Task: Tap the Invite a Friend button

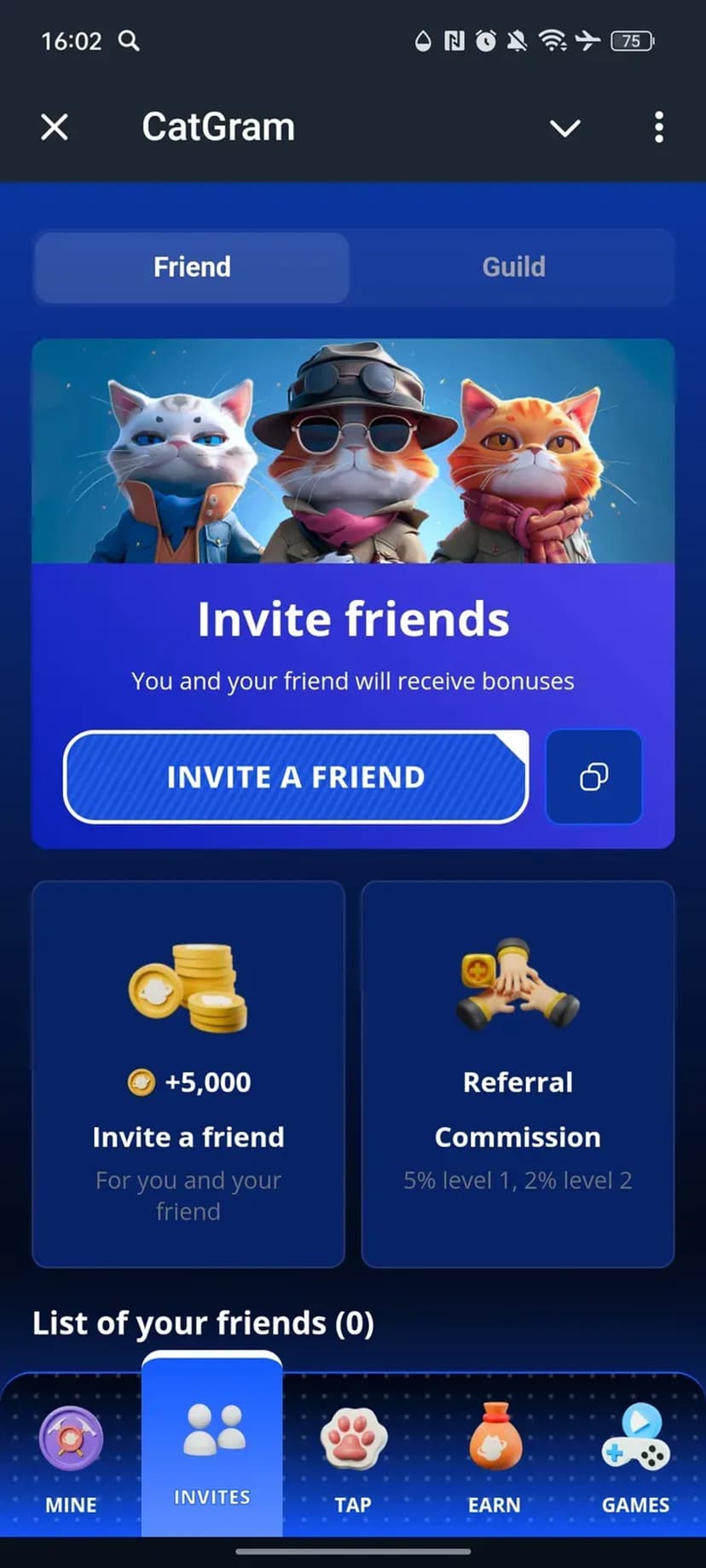Action: click(x=296, y=776)
